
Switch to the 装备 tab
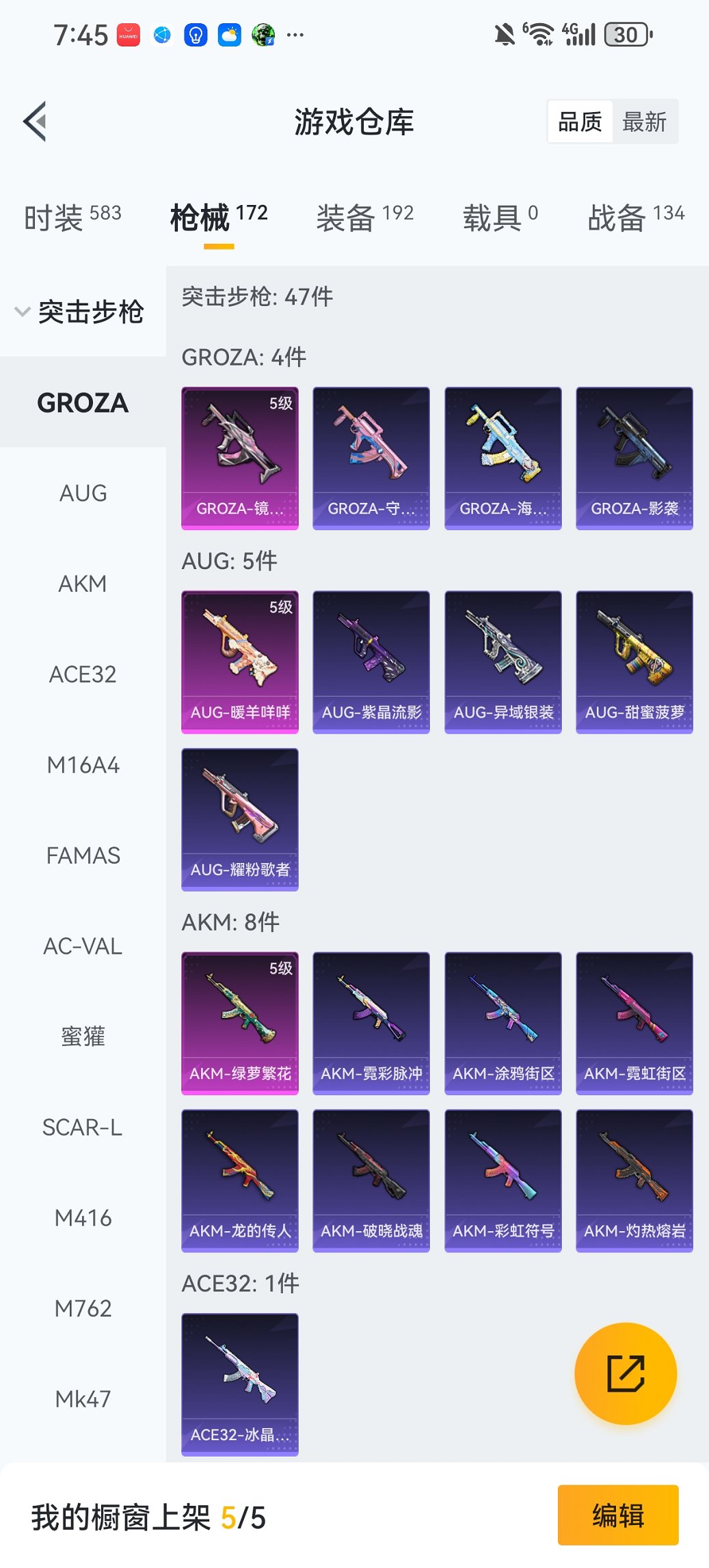364,218
